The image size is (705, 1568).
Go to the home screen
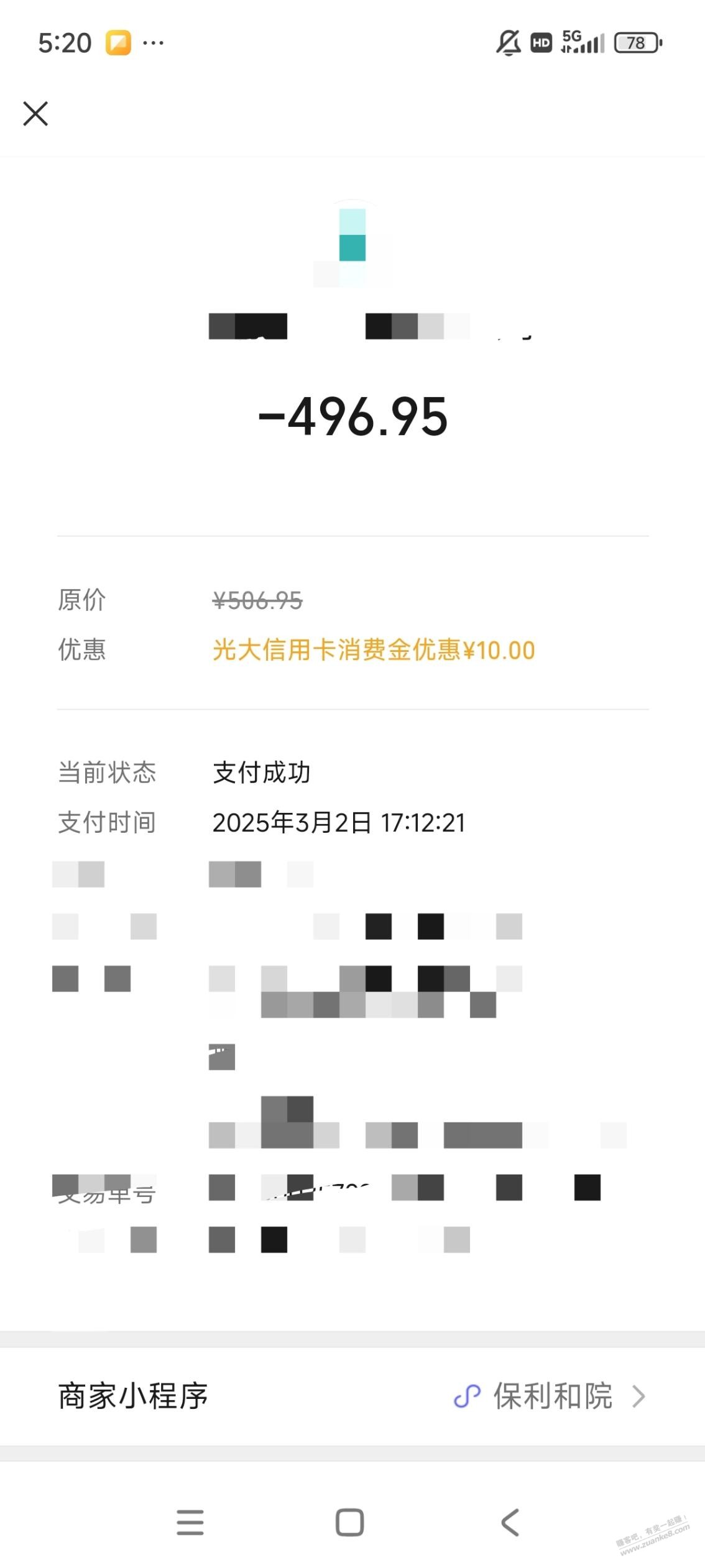(x=349, y=1522)
